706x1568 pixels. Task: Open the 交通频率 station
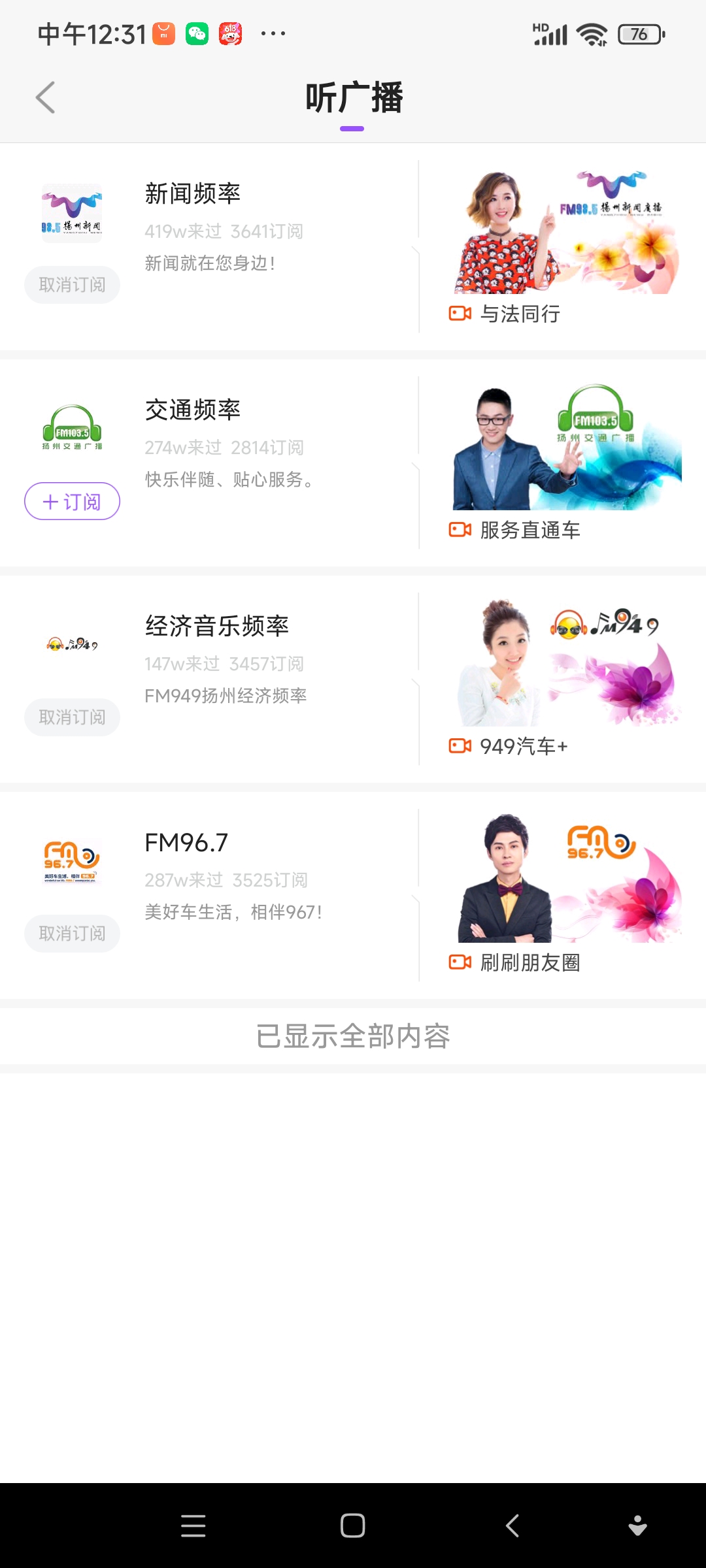click(x=192, y=410)
